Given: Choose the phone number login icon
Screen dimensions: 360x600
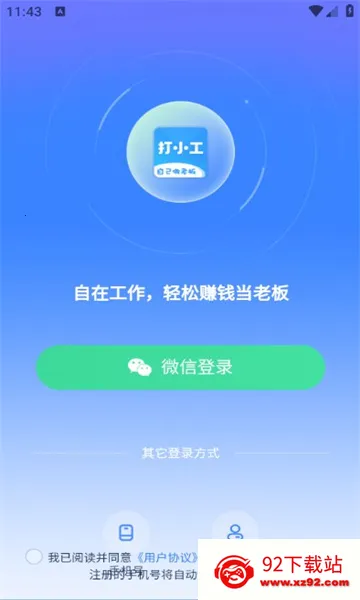Looking at the screenshot, I should tap(126, 533).
